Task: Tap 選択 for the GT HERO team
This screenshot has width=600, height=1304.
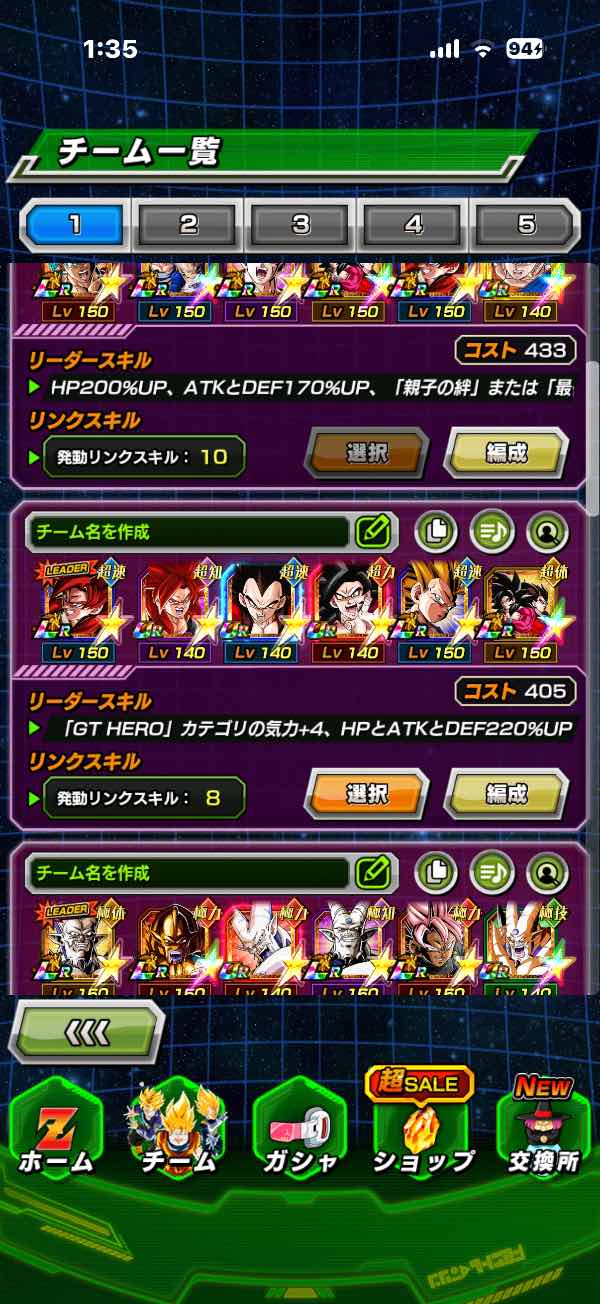Action: coord(367,794)
